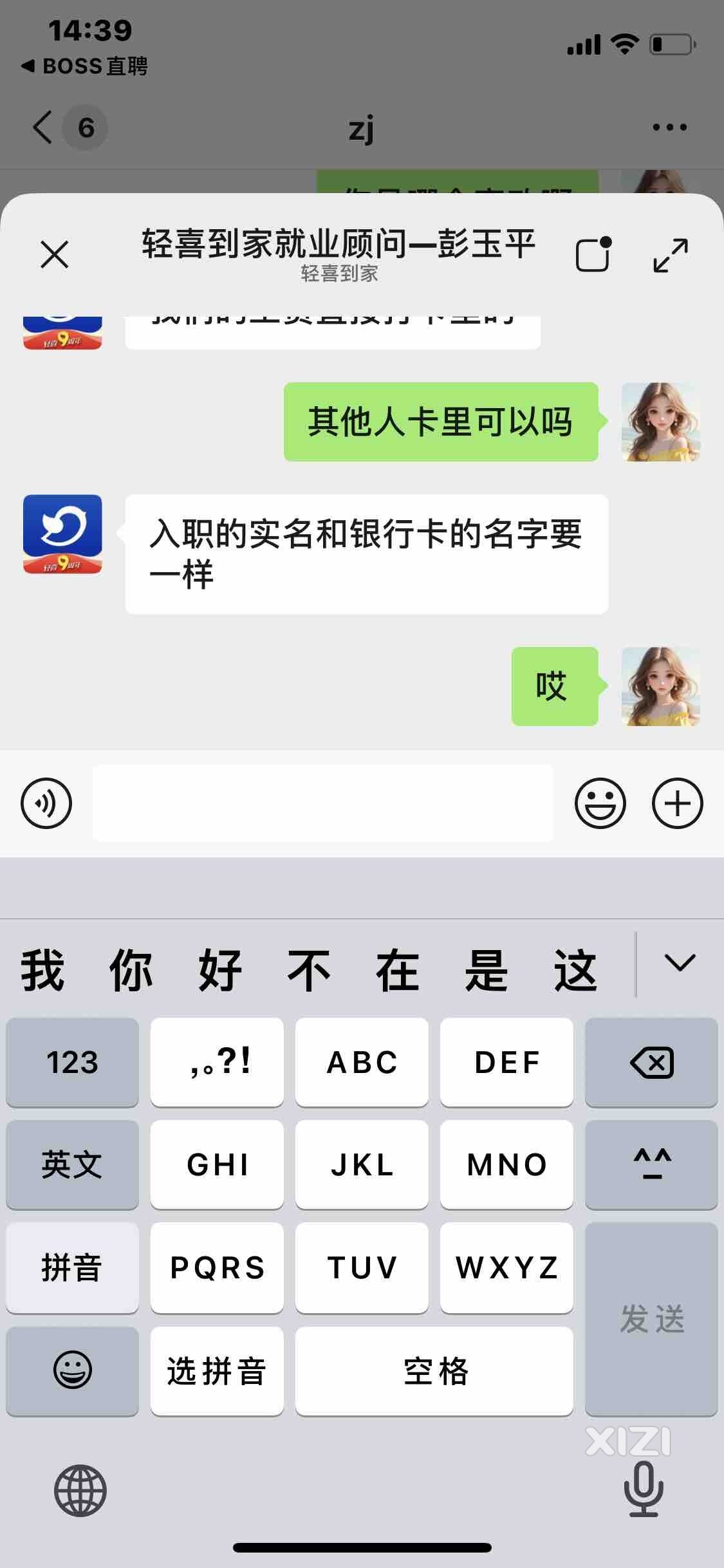Screen dimensions: 724x1568
Task: Expand the candidate word list
Action: [680, 963]
